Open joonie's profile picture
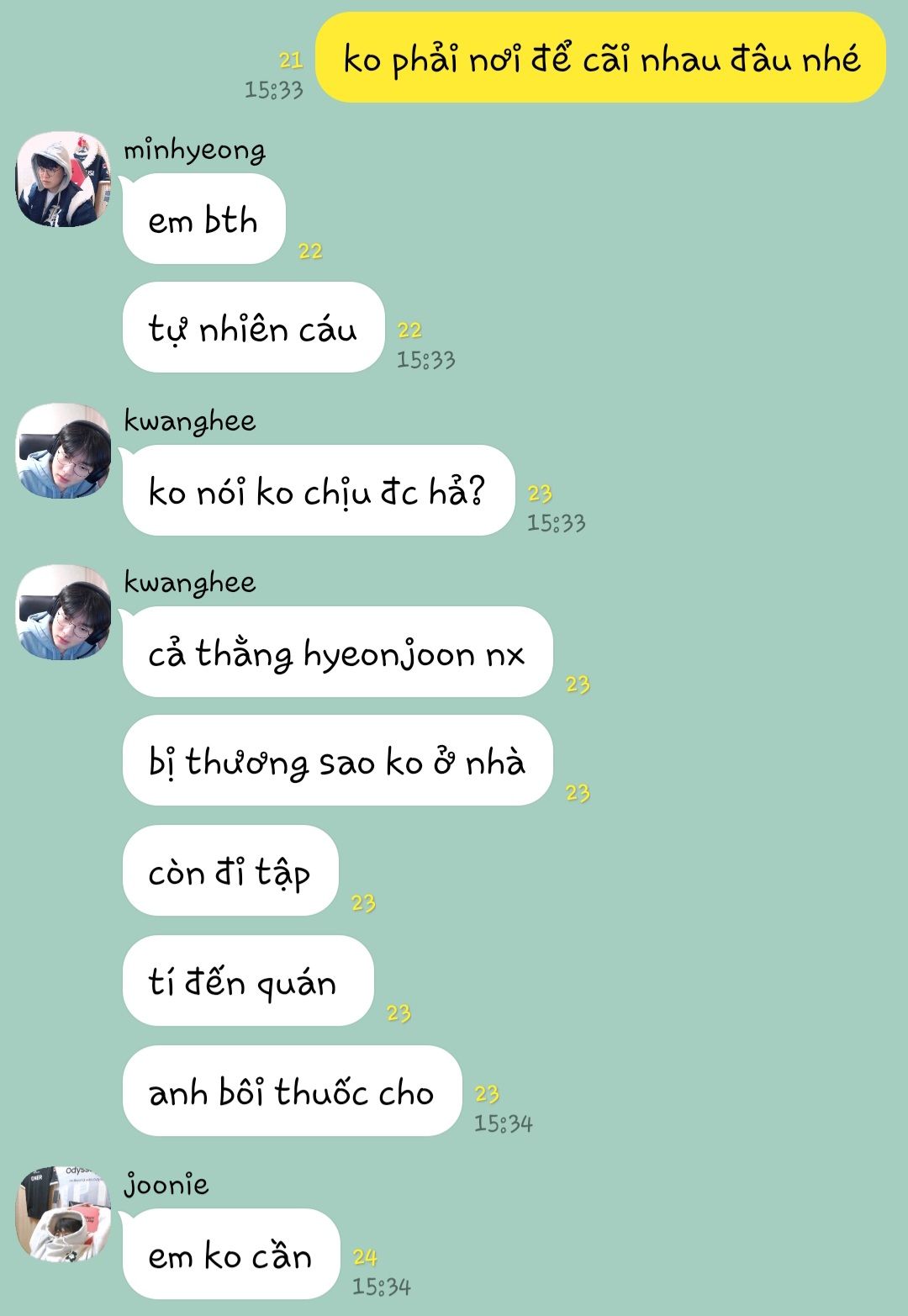Screen dimensions: 908x1316 click(64, 1213)
